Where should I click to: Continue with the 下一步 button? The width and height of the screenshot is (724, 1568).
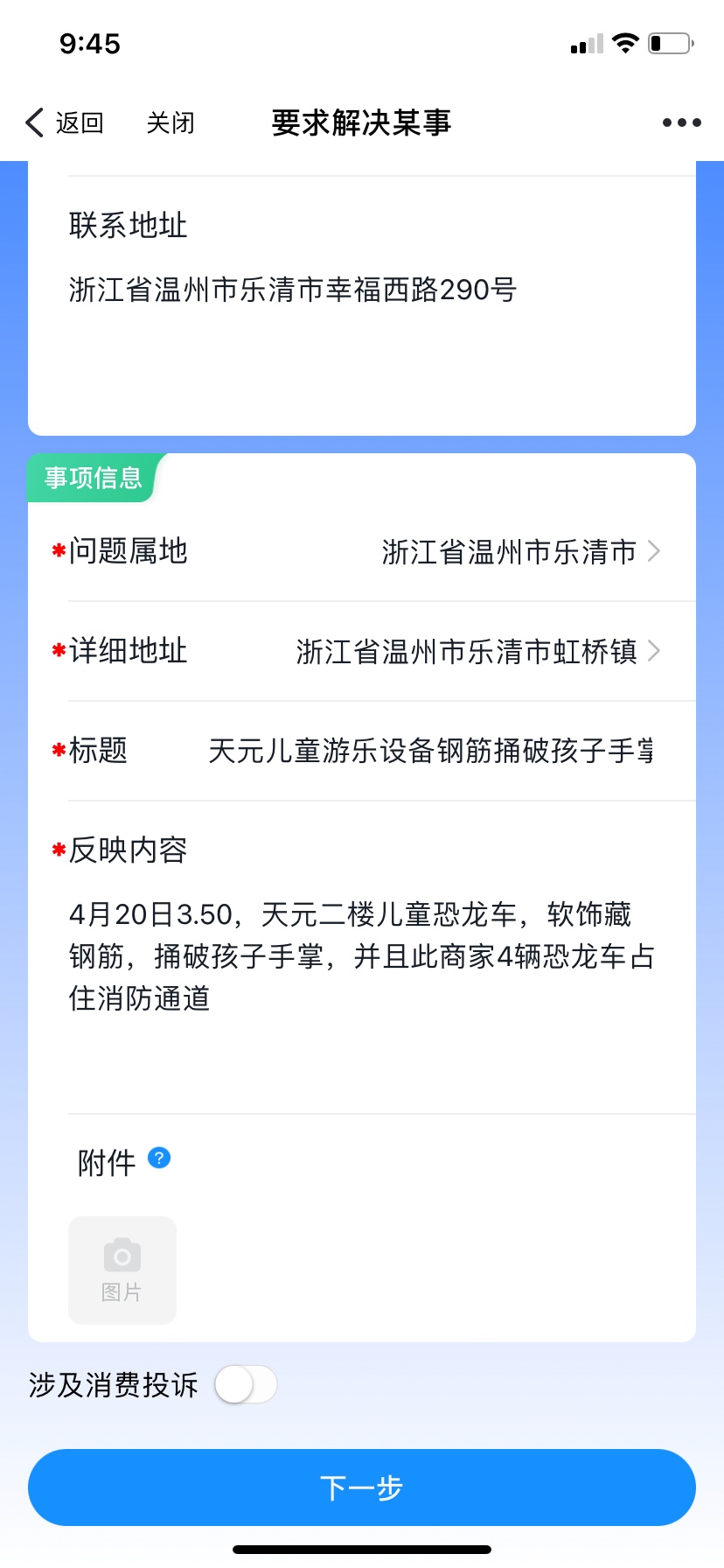(362, 1487)
